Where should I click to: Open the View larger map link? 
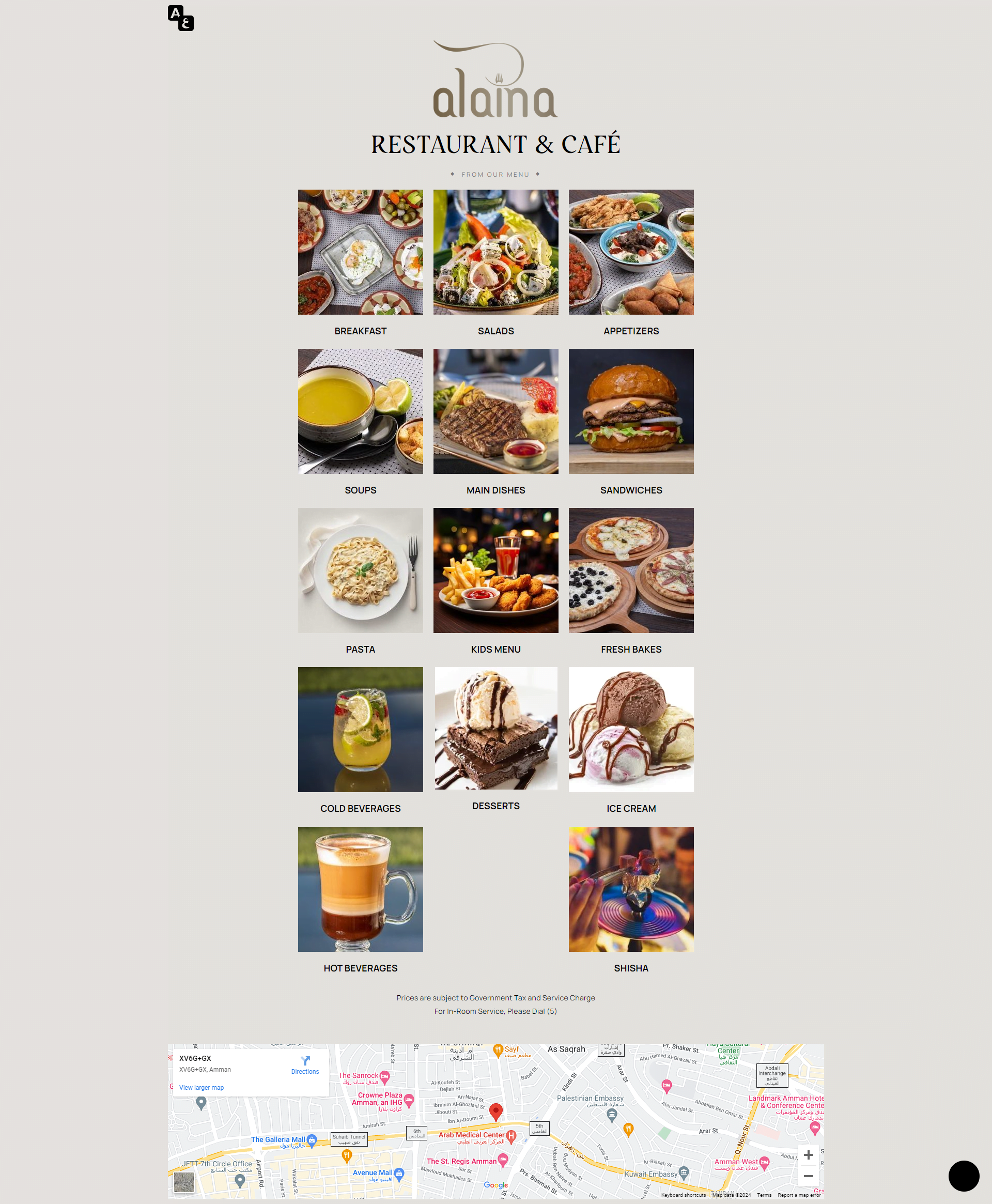point(201,1087)
